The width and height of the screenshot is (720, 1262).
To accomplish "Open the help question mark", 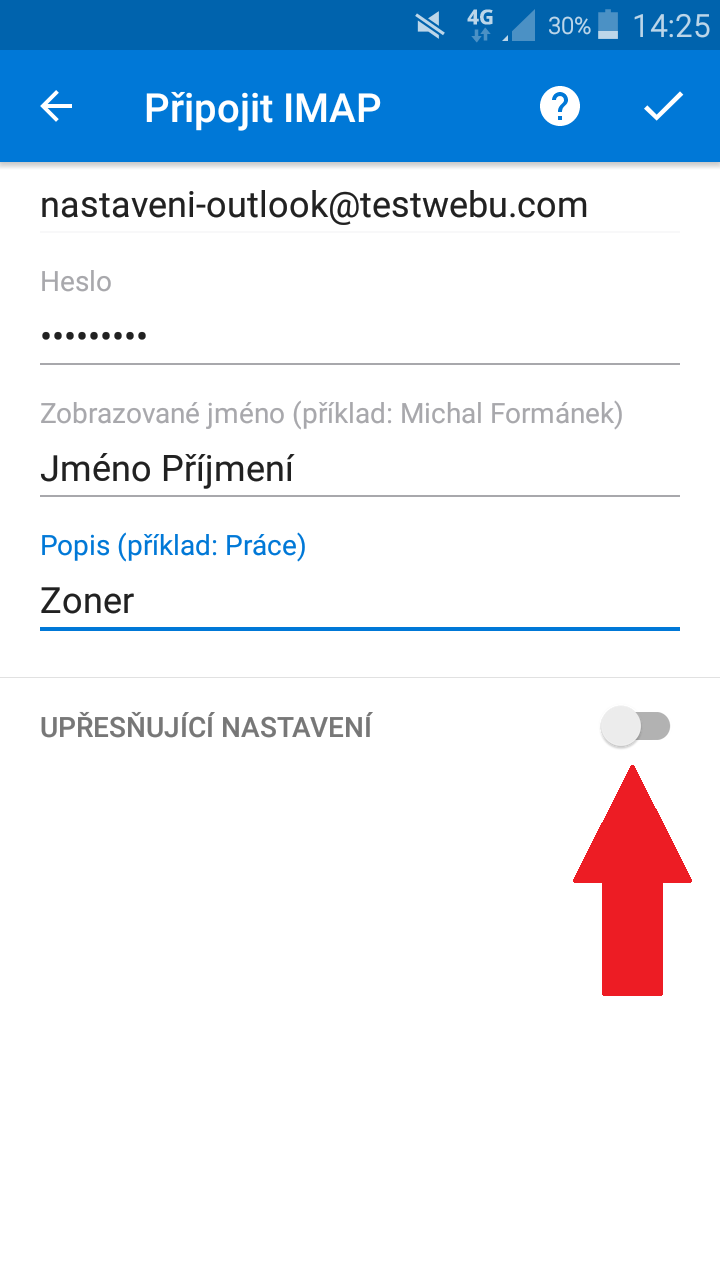I will point(560,107).
